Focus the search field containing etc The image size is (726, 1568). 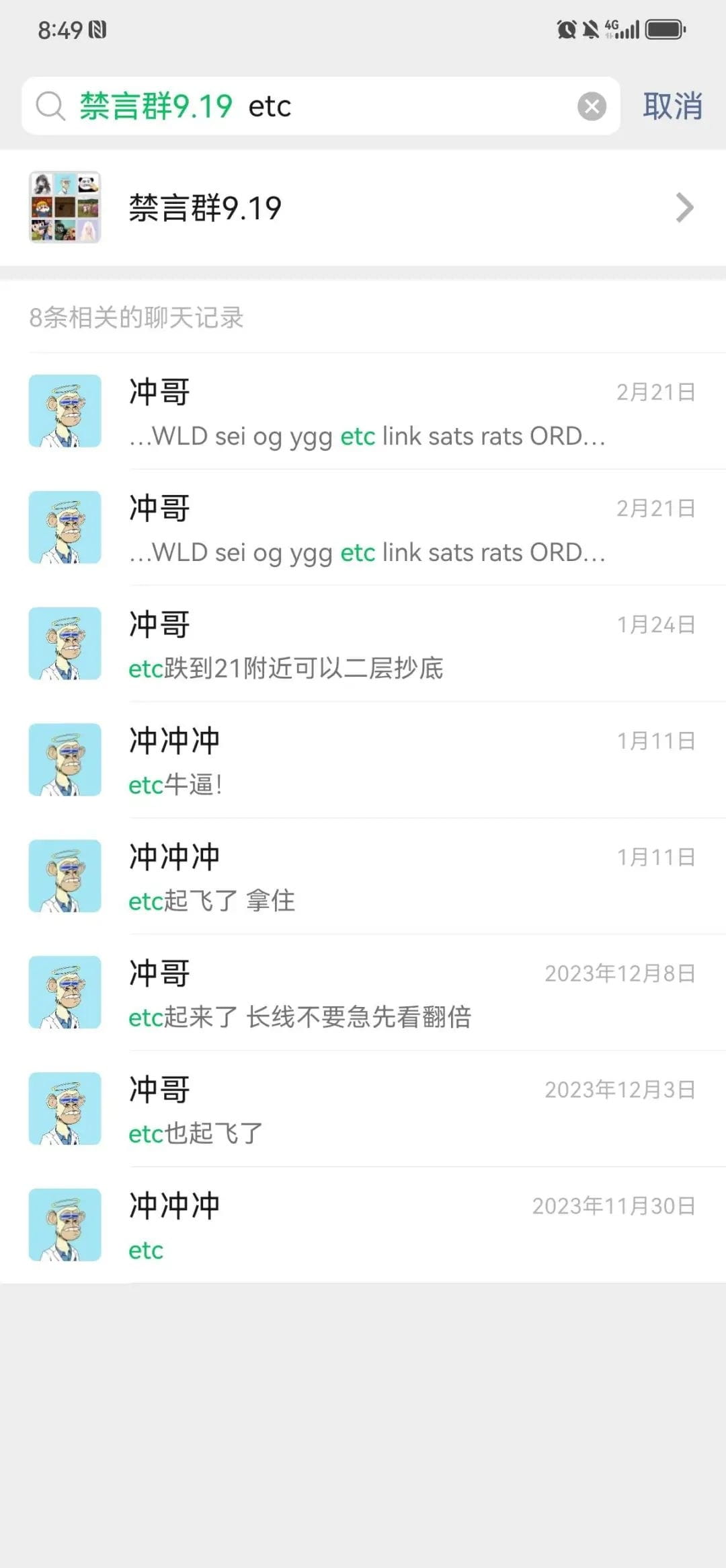403,106
